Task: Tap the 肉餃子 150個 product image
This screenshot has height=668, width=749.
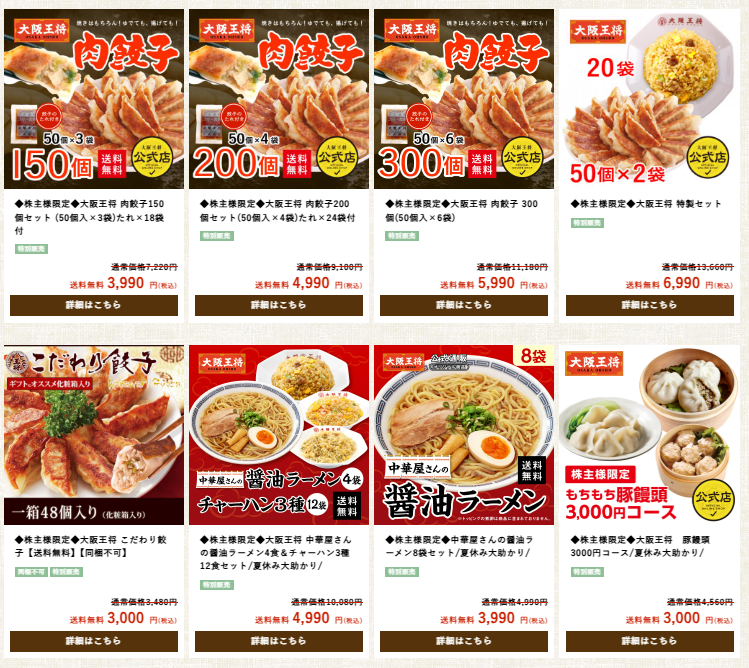Action: coord(94,98)
